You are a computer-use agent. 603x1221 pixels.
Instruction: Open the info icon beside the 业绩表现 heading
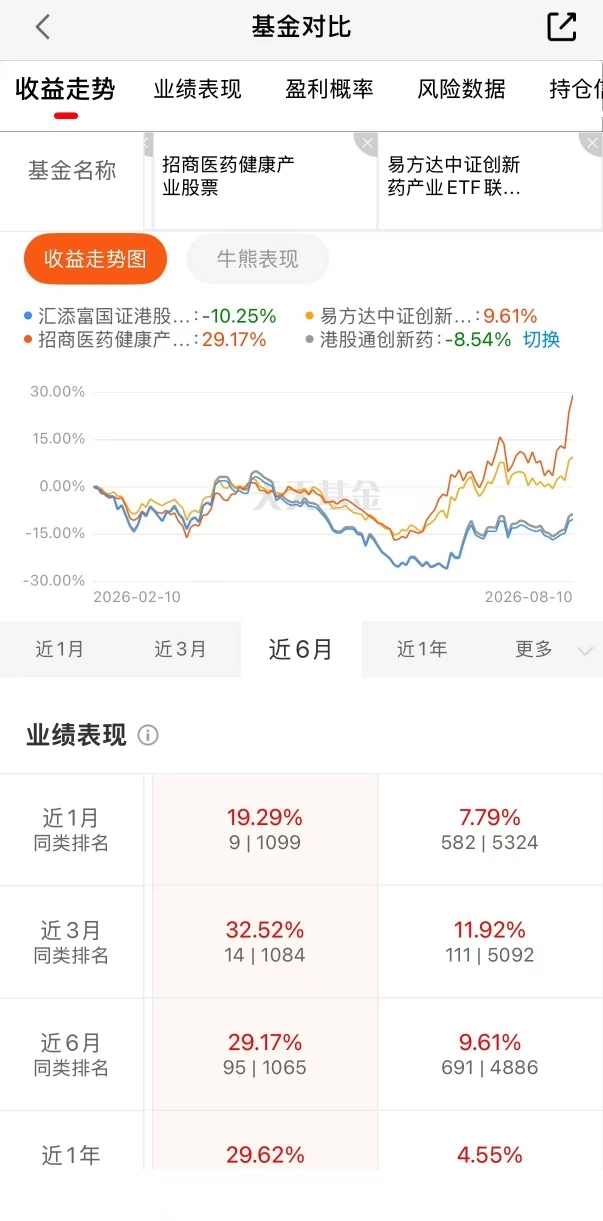coord(148,736)
